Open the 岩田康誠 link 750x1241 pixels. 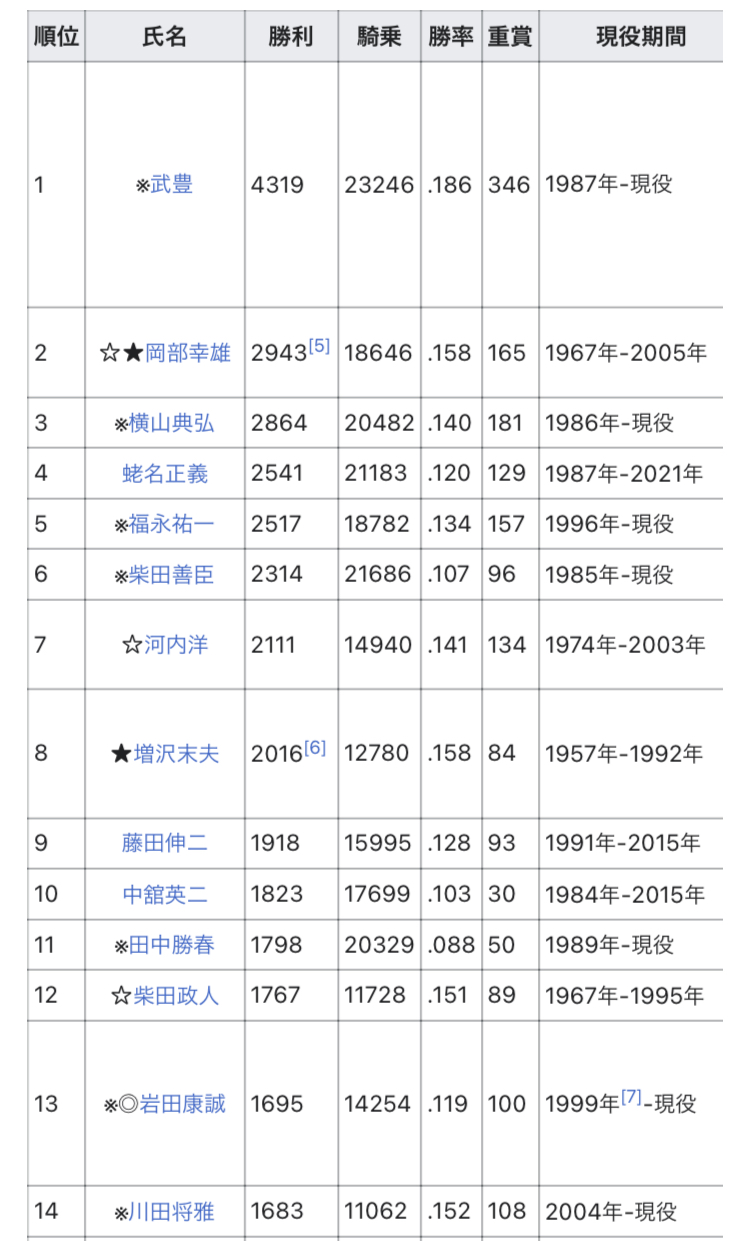(x=182, y=1104)
